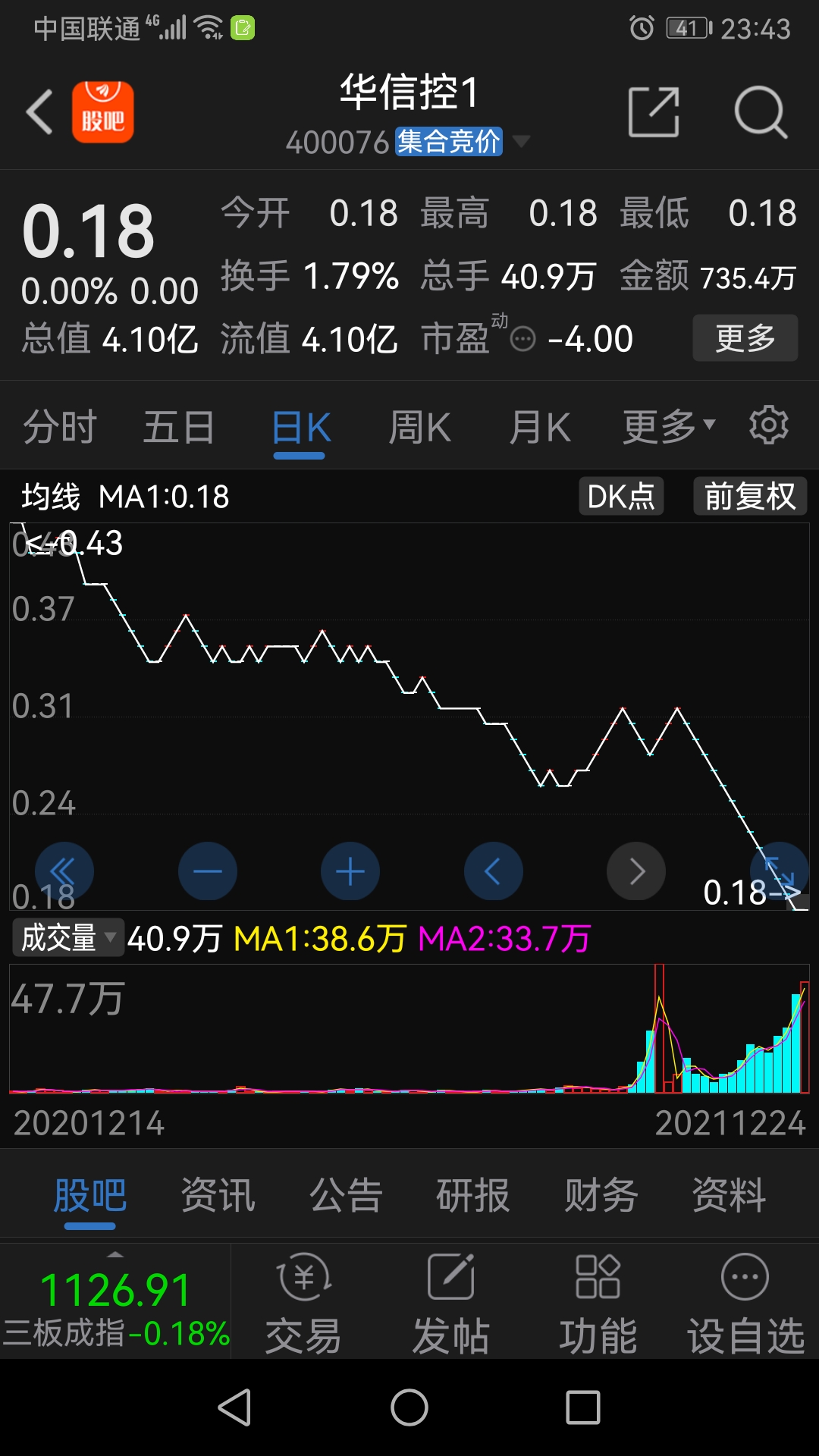The image size is (819, 1456).
Task: Zoom in the K-line chart with plus
Action: [350, 871]
